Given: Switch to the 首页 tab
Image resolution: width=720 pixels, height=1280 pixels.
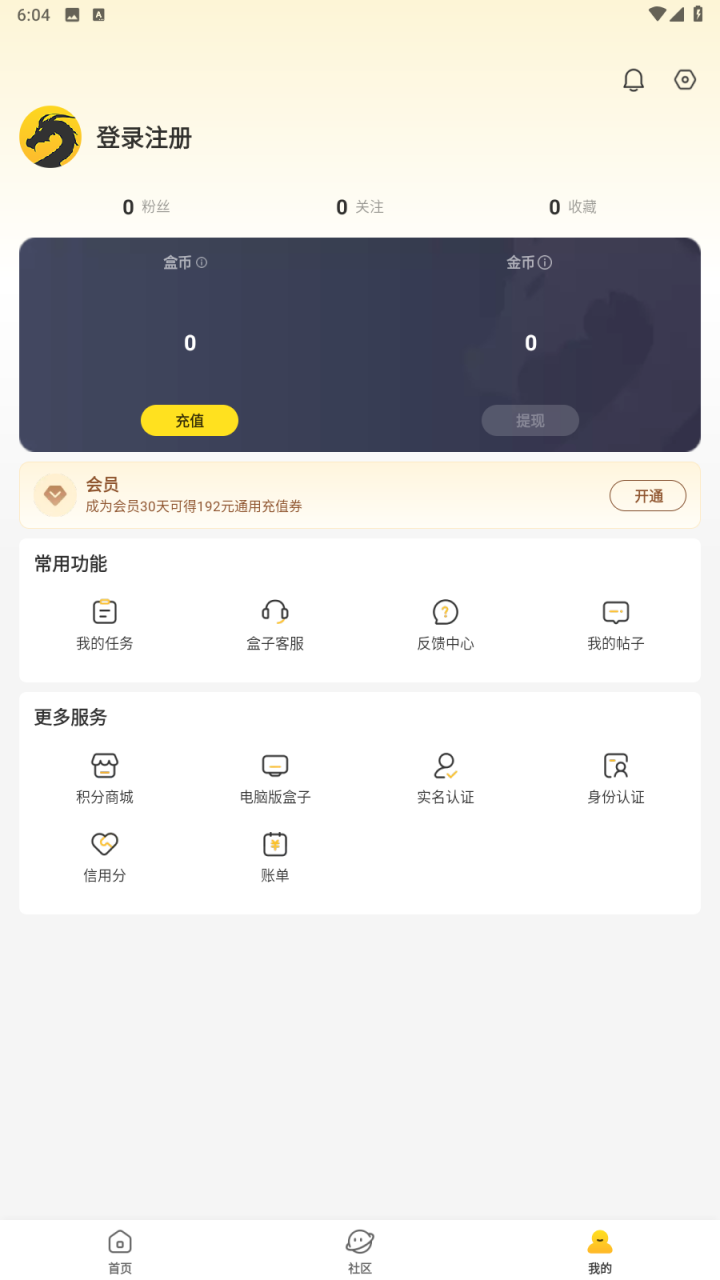Looking at the screenshot, I should [119, 1250].
